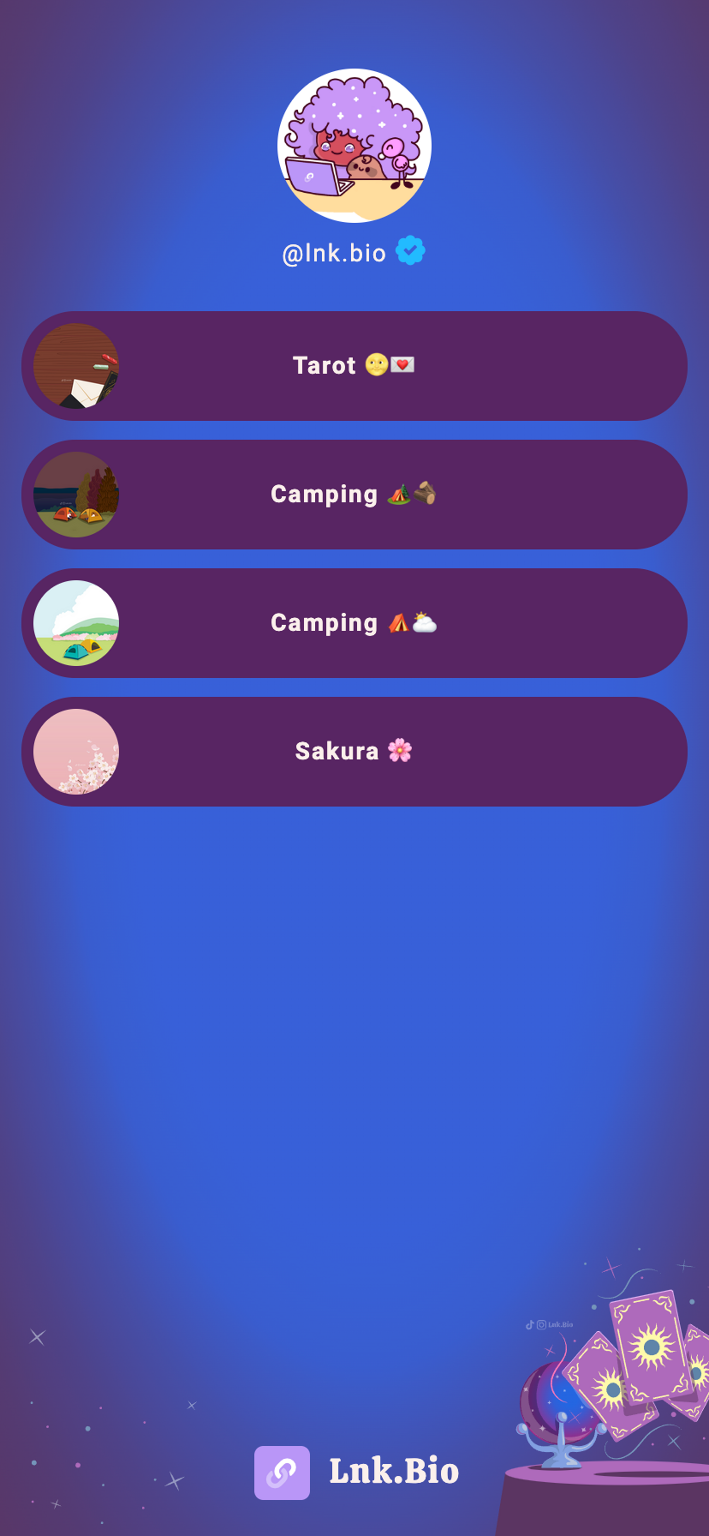Visit the Lnk.Bio footer link
Viewport: 709px width, 1536px height.
[356, 1472]
